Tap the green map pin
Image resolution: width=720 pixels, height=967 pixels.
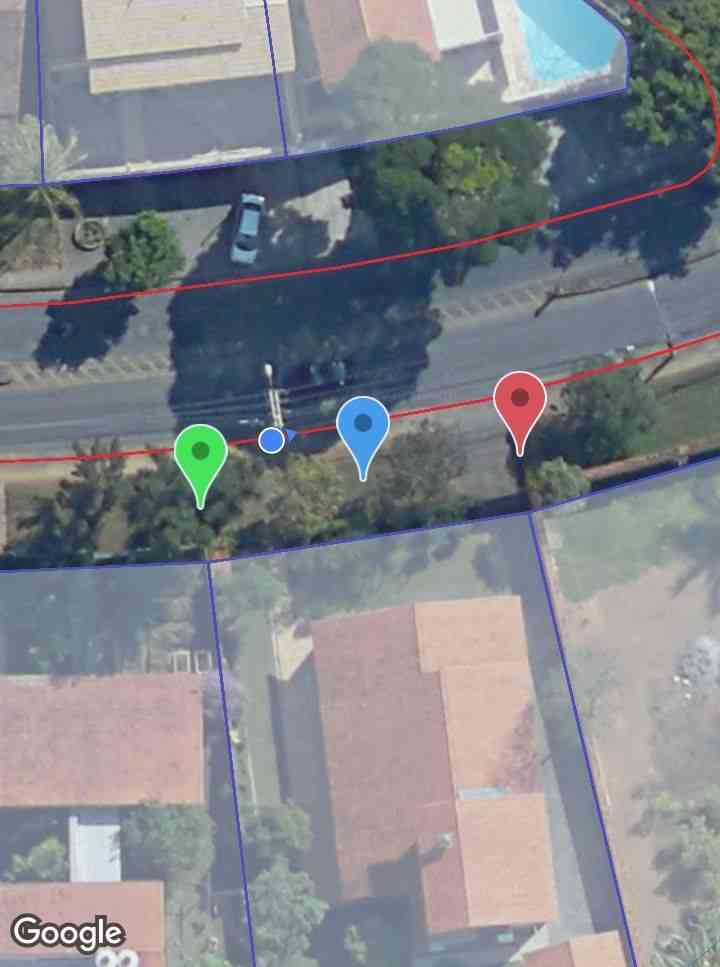click(x=201, y=455)
